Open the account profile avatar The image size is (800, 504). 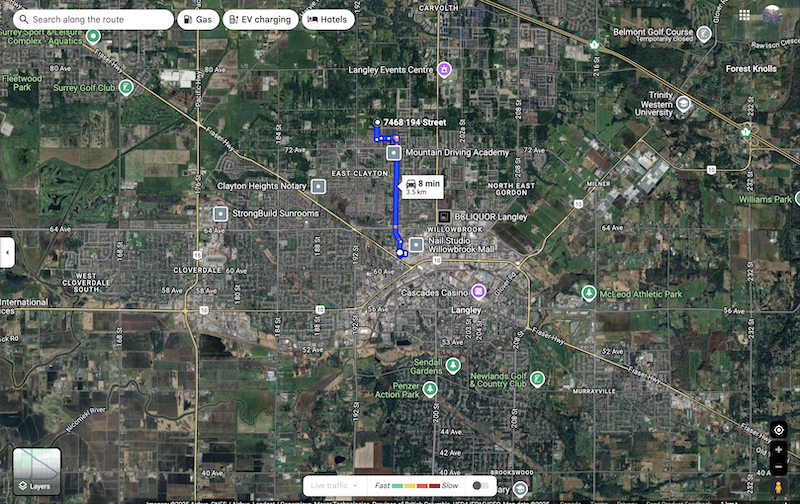773,15
